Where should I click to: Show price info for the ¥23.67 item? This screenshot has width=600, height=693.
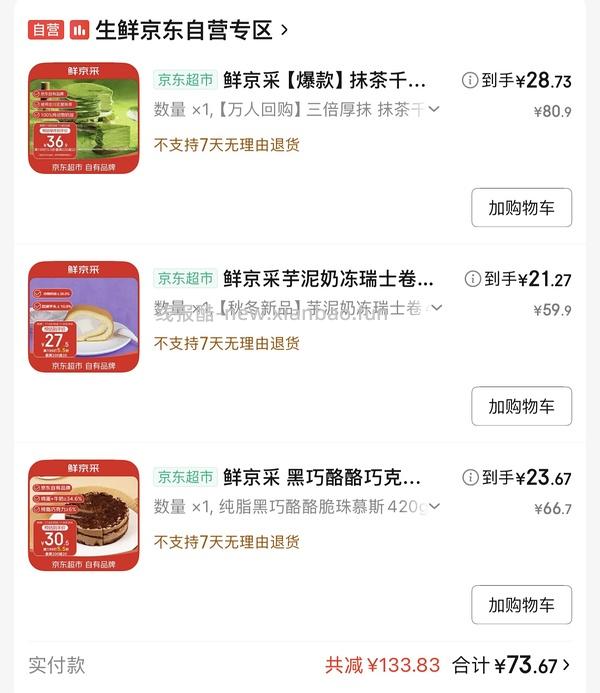click(x=471, y=477)
